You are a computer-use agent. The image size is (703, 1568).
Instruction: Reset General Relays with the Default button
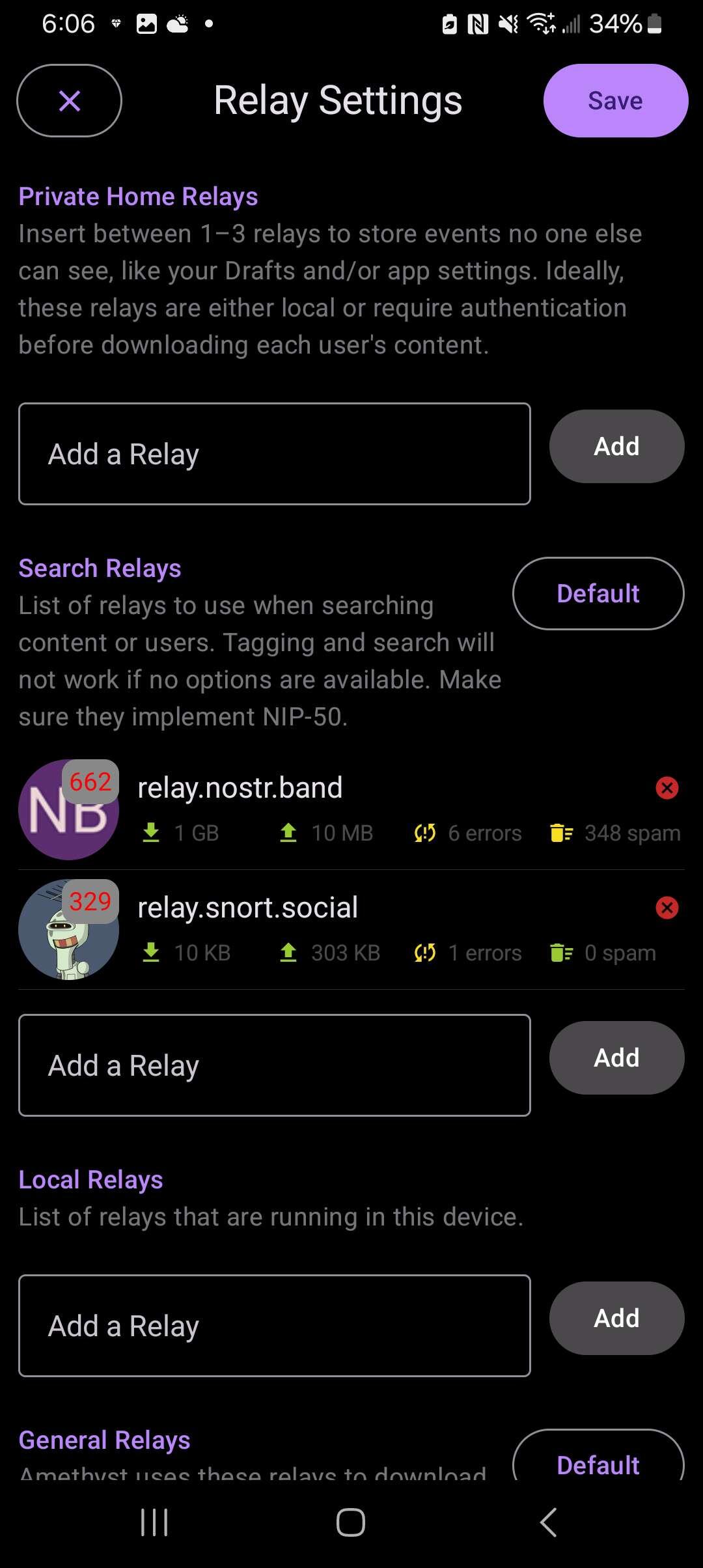(x=598, y=1463)
